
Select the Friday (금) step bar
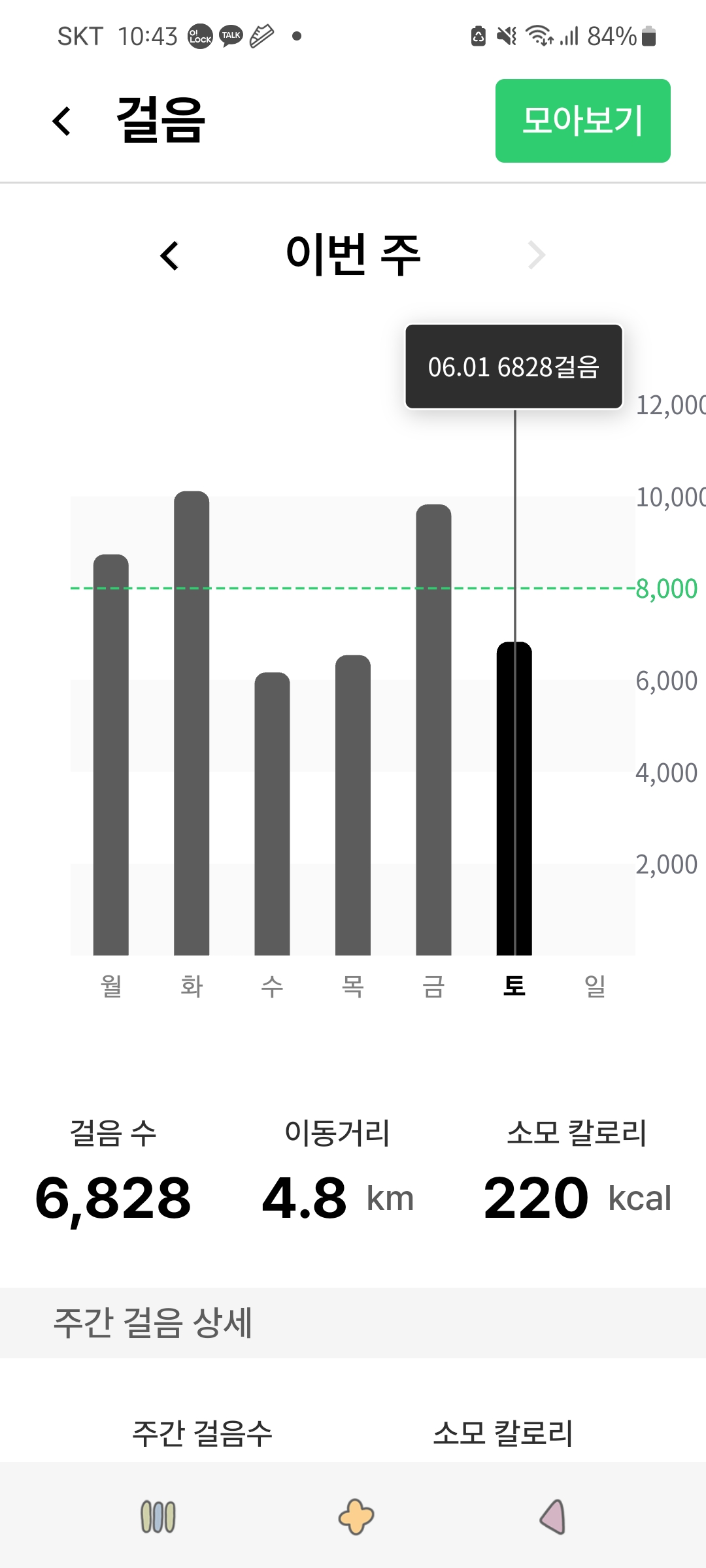tap(433, 728)
